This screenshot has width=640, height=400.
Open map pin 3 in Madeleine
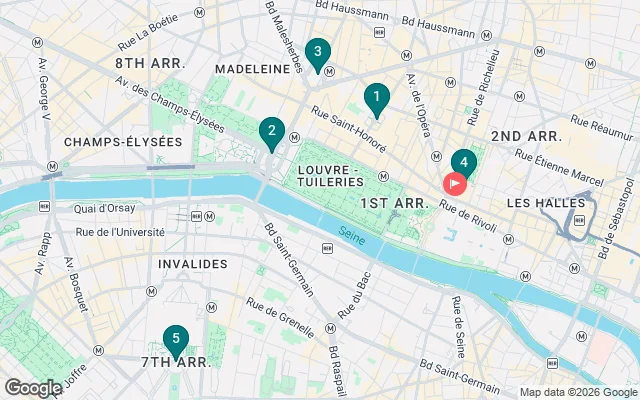tap(317, 53)
